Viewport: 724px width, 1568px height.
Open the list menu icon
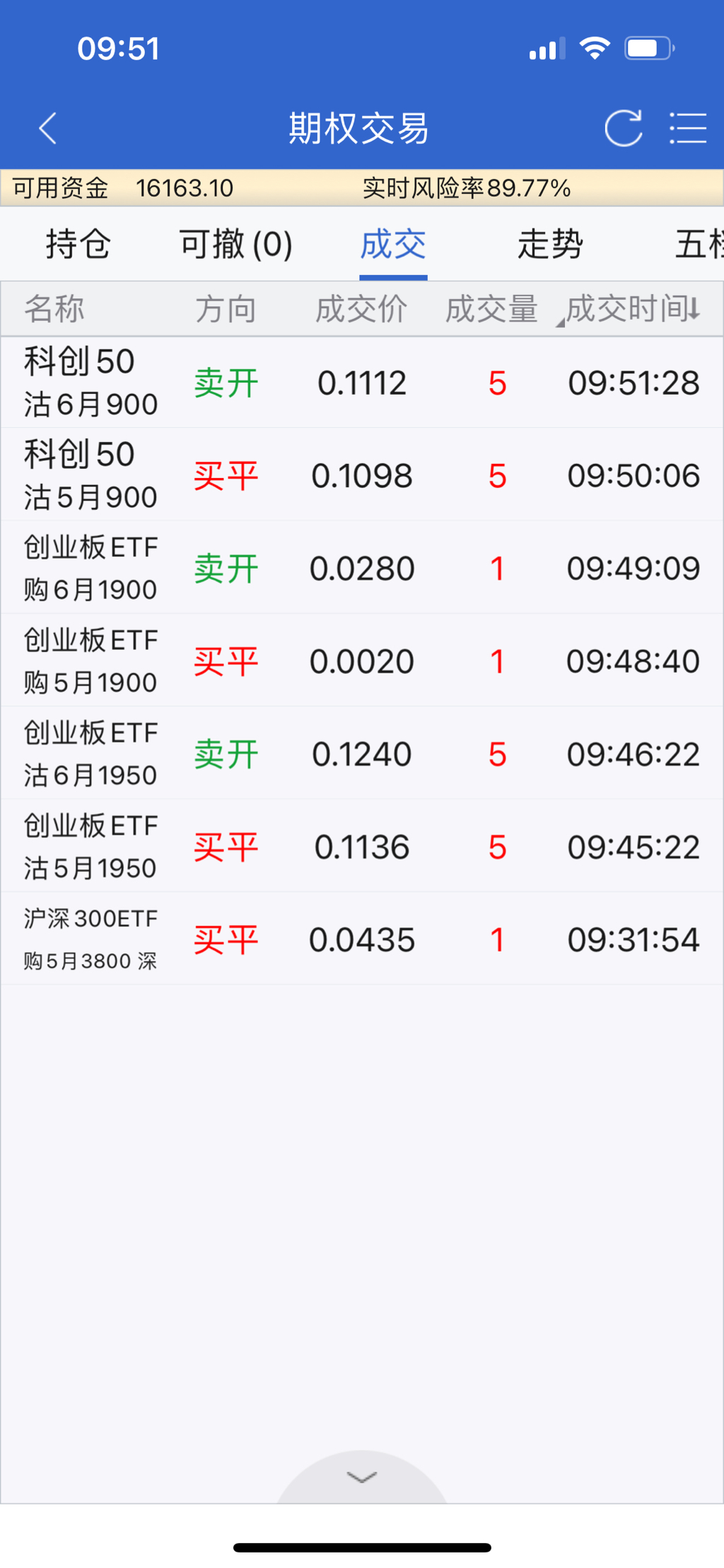tap(688, 129)
